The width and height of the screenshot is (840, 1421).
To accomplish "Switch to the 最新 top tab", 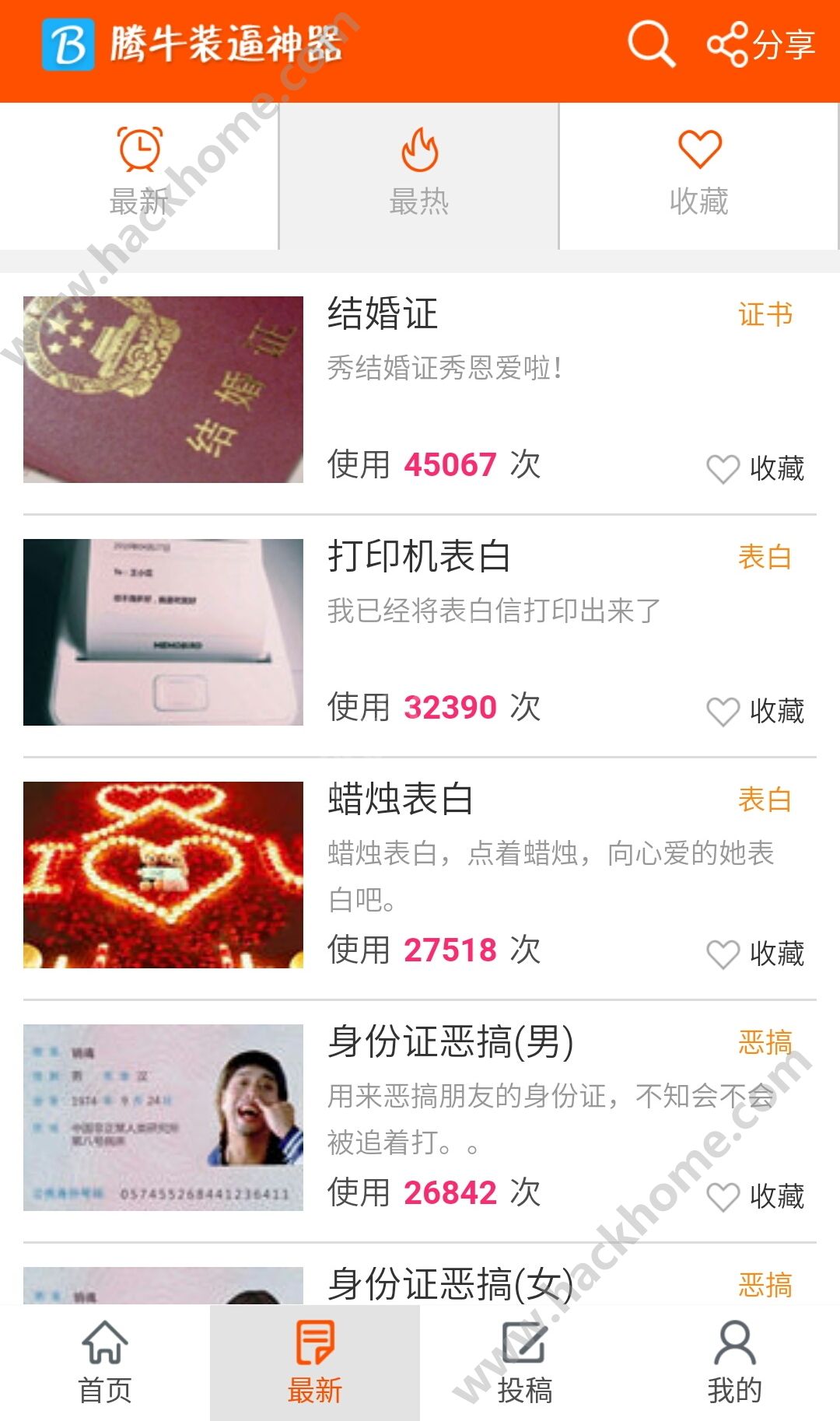I will pyautogui.click(x=138, y=176).
